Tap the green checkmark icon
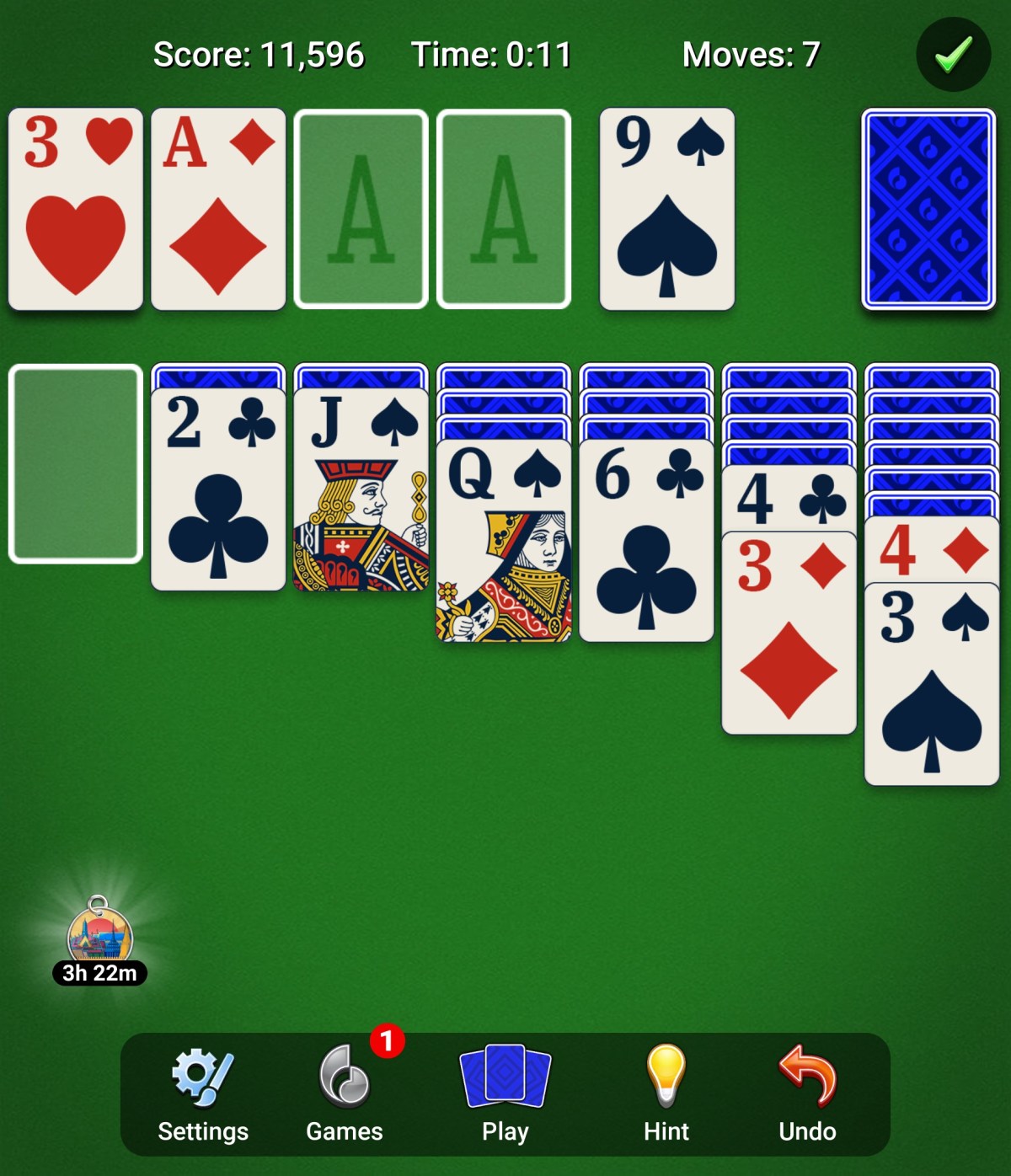Screen dimensions: 1011x1176 point(953,55)
